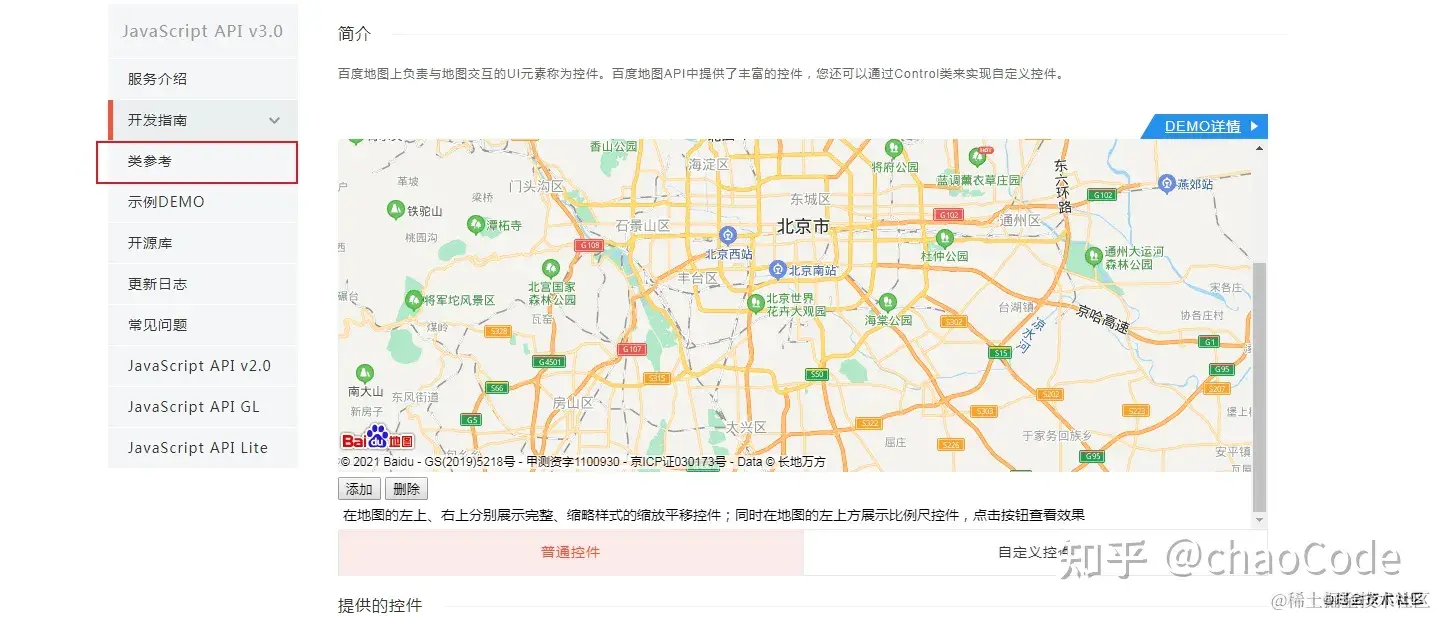Go to 示例DEMO page

point(166,202)
